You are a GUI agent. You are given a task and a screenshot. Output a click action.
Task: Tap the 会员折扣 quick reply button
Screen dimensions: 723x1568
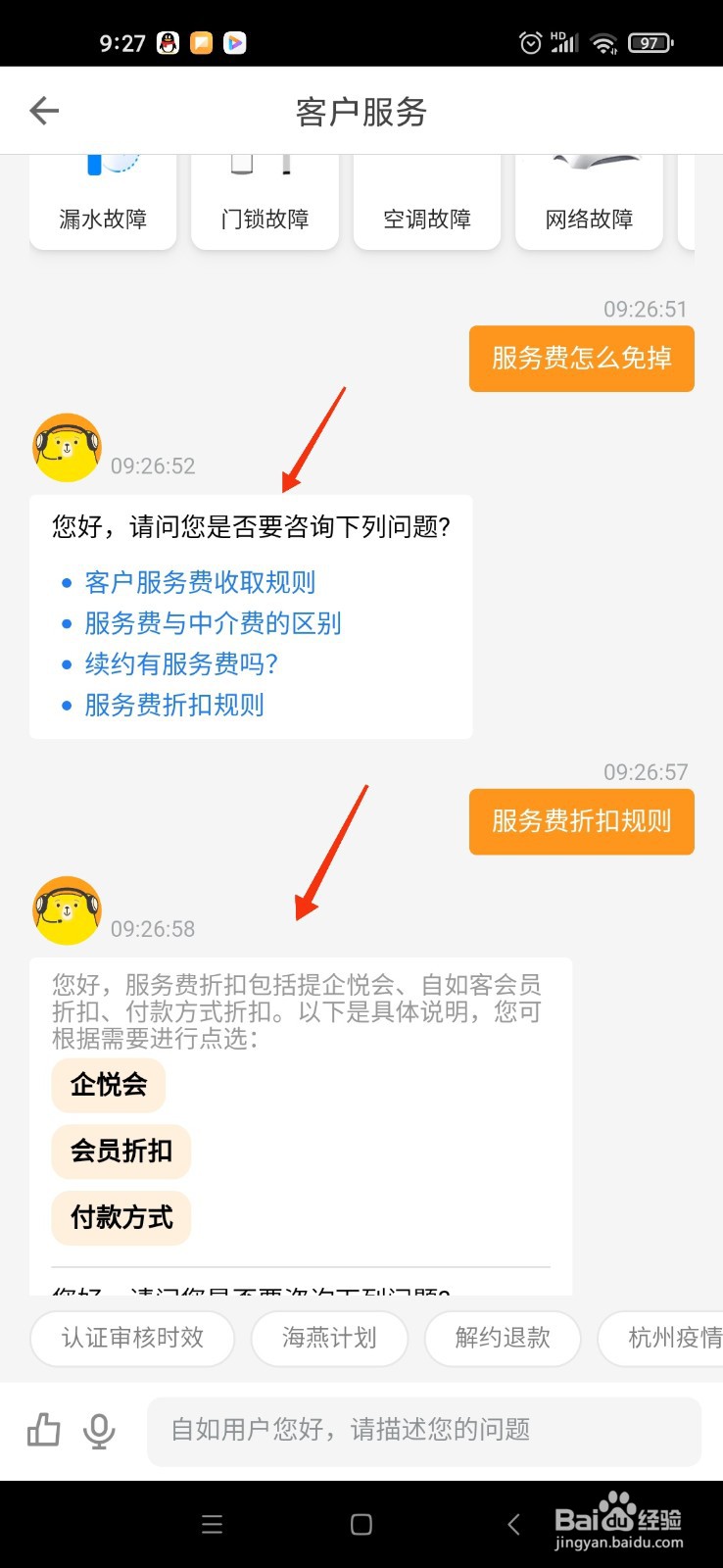pos(120,1151)
